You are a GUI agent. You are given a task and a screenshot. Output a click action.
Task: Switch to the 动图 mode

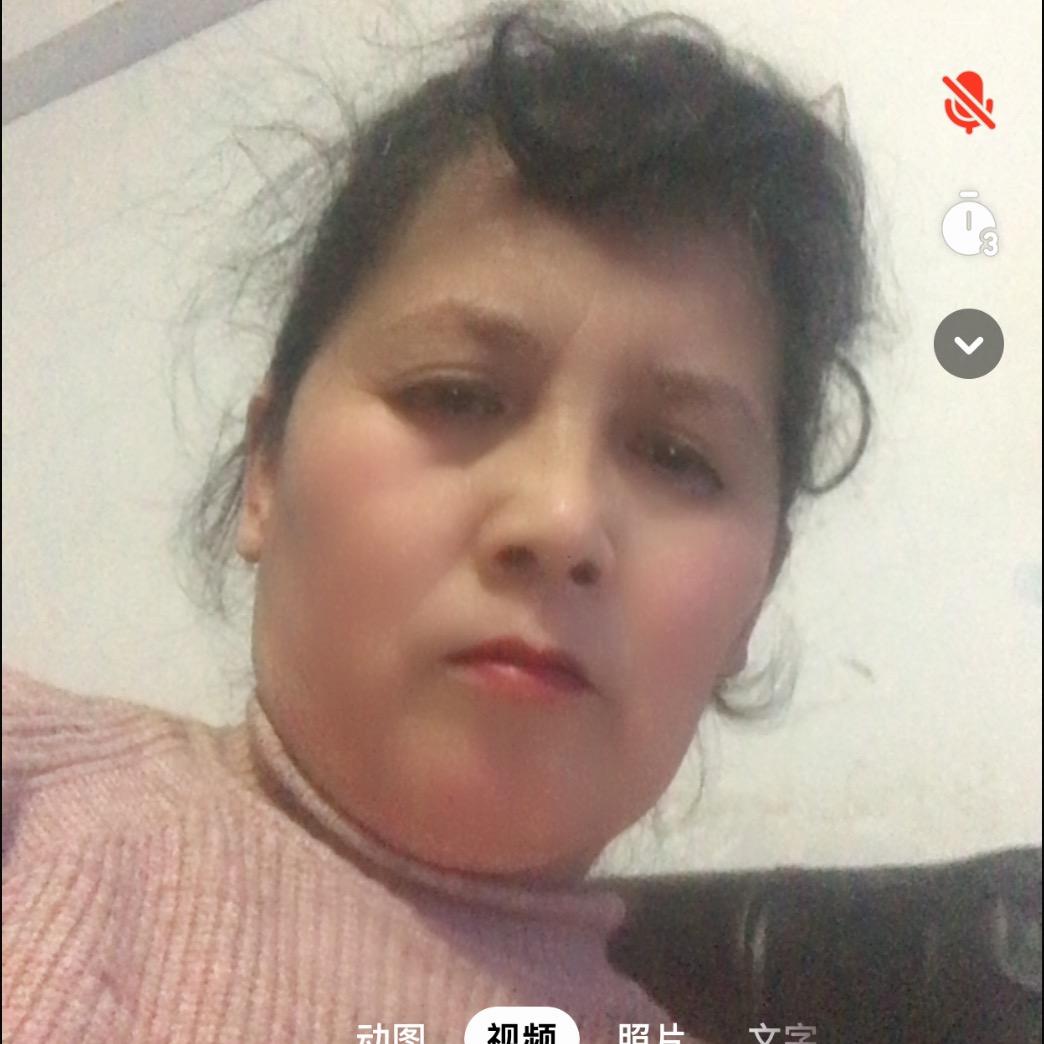click(x=390, y=1033)
